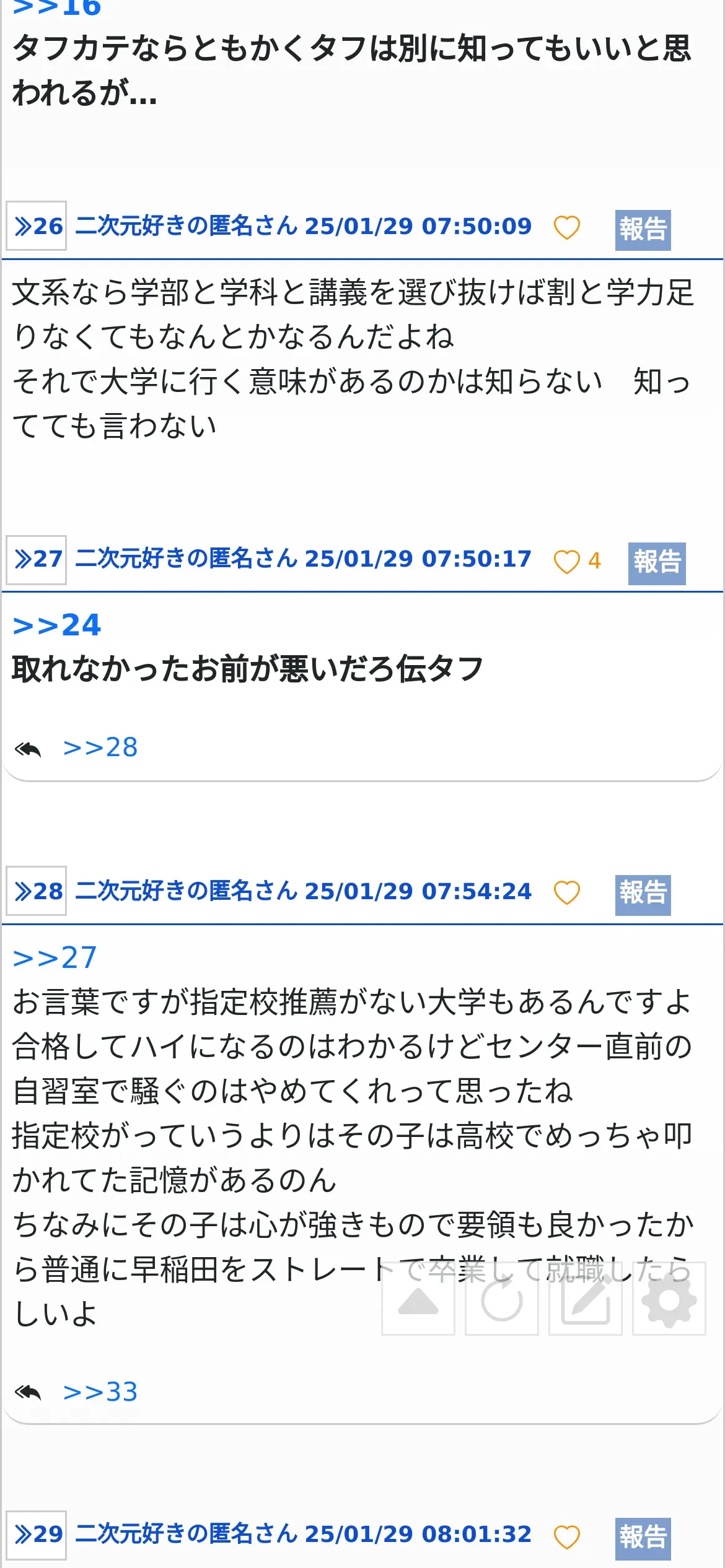Like post 26 with the heart icon
Viewport: 725px width, 1568px height.
[566, 227]
